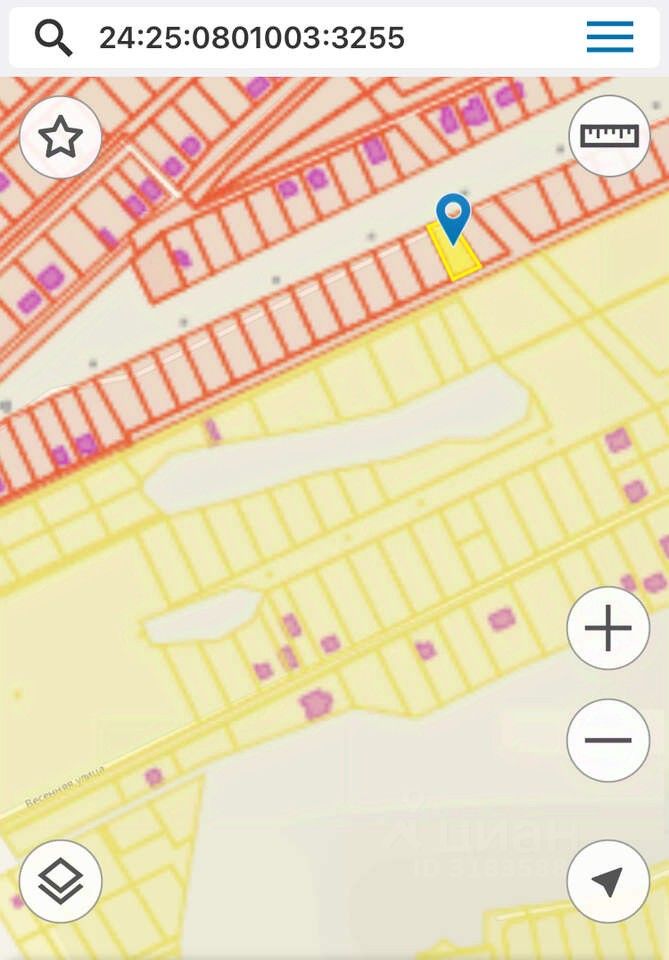This screenshot has height=960, width=669.
Task: Open the hamburger menu
Action: coord(609,37)
